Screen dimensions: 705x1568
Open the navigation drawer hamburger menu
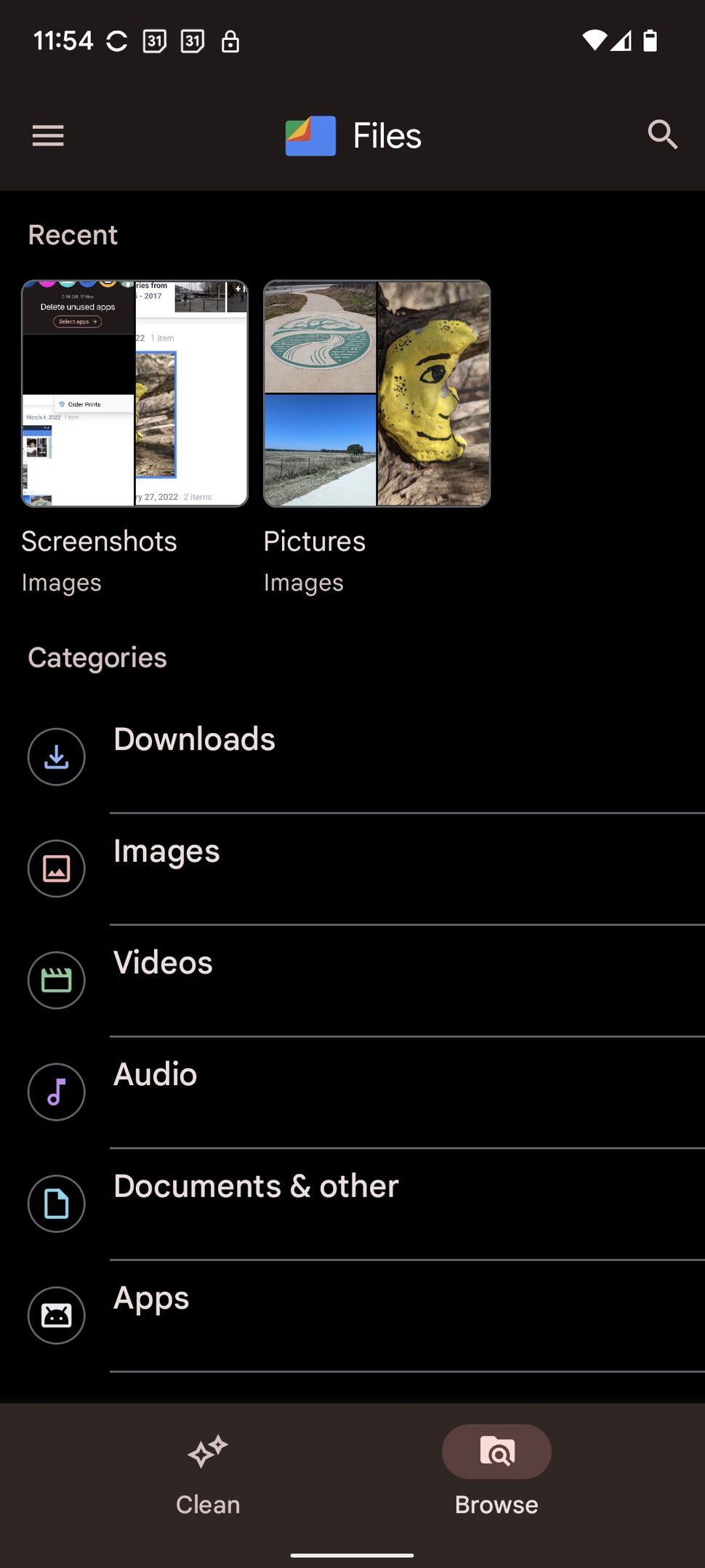pyautogui.click(x=48, y=135)
